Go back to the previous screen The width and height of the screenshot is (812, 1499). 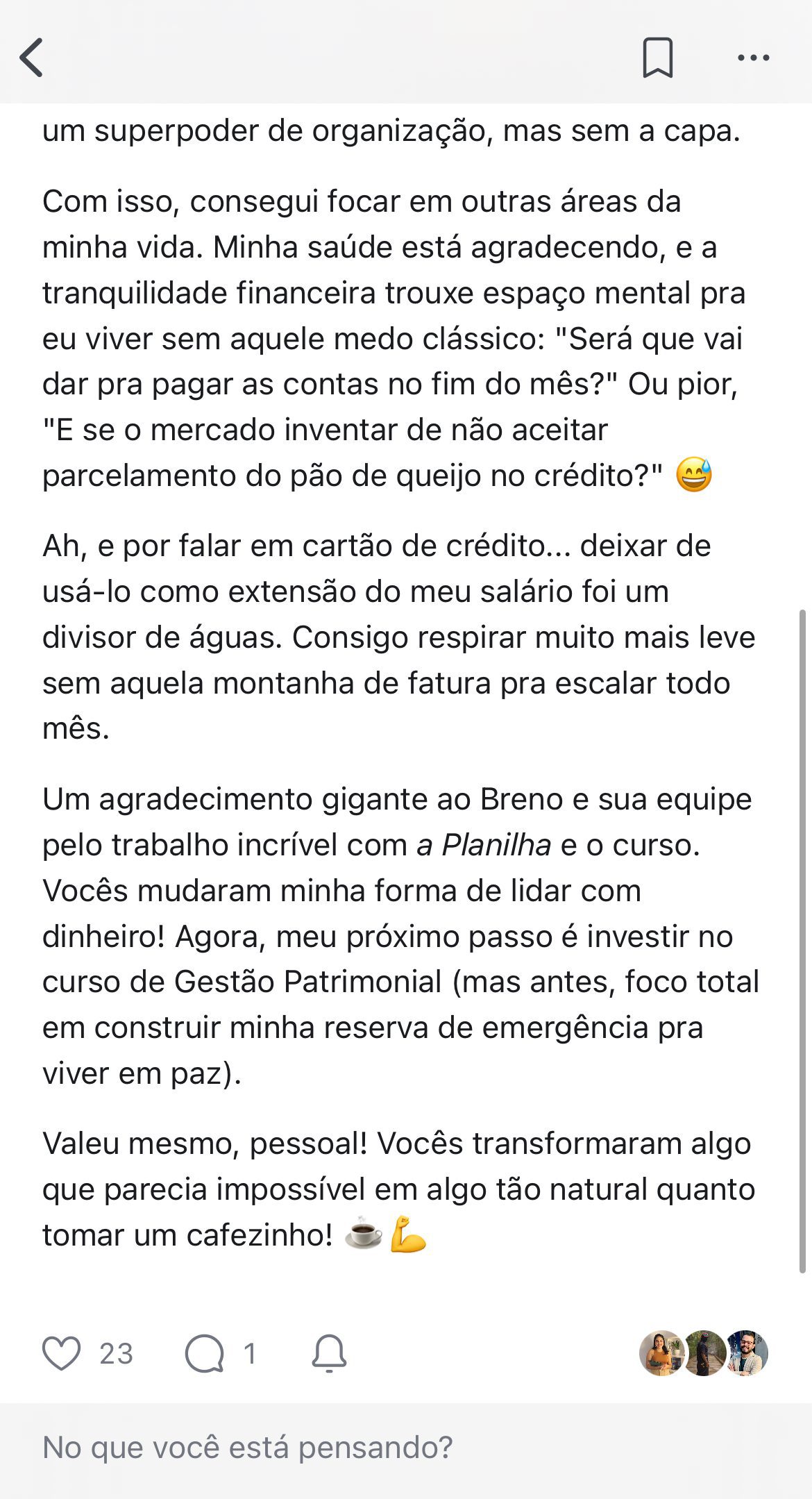point(32,58)
